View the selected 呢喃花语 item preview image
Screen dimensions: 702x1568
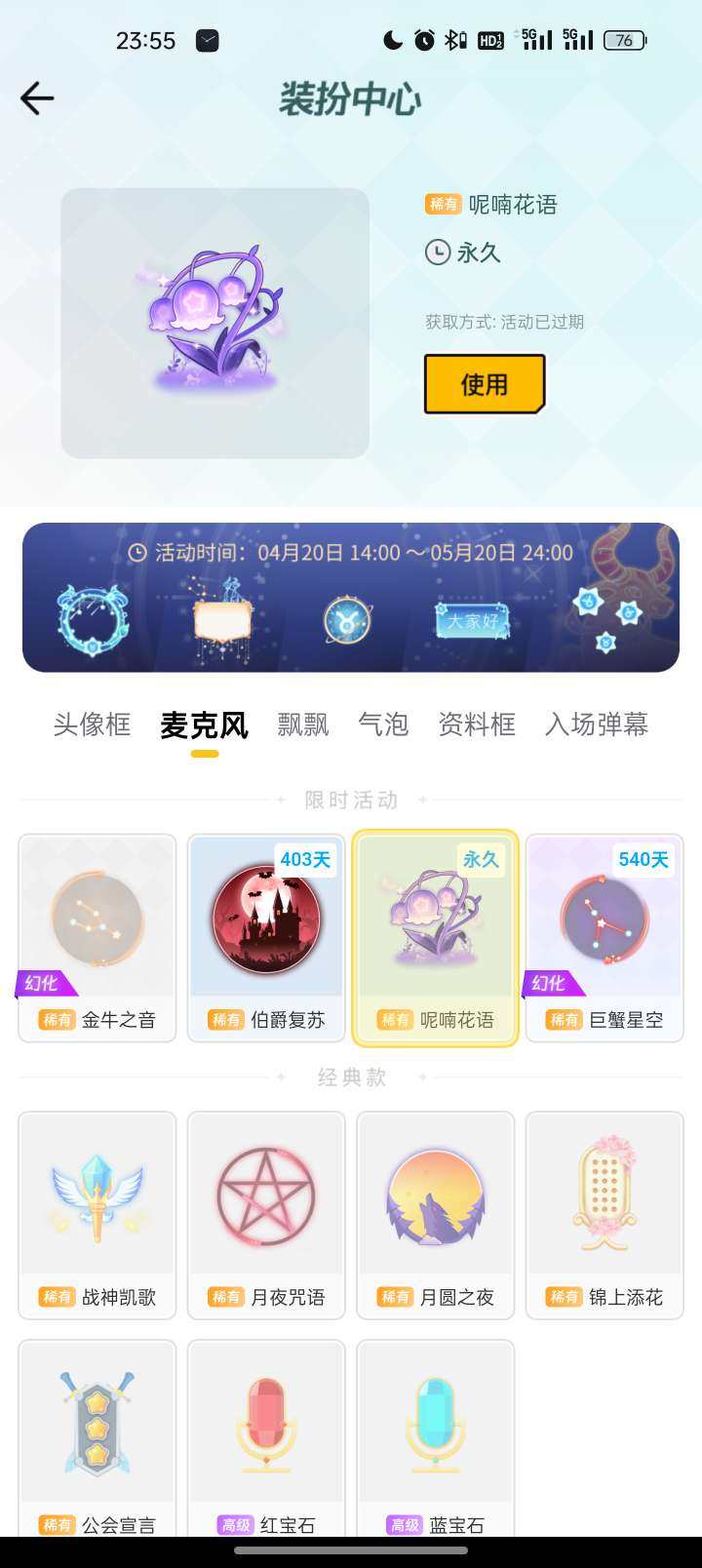tap(213, 324)
